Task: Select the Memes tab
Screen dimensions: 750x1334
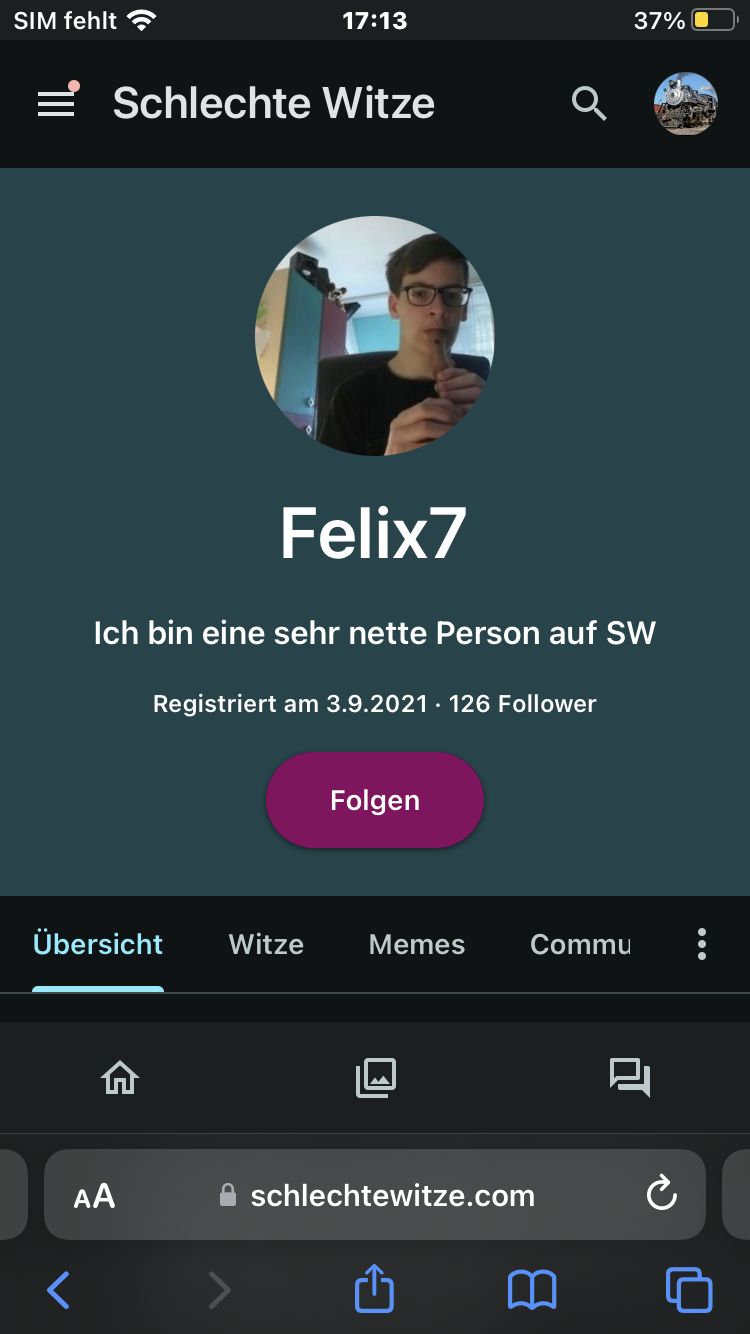Action: click(x=417, y=944)
